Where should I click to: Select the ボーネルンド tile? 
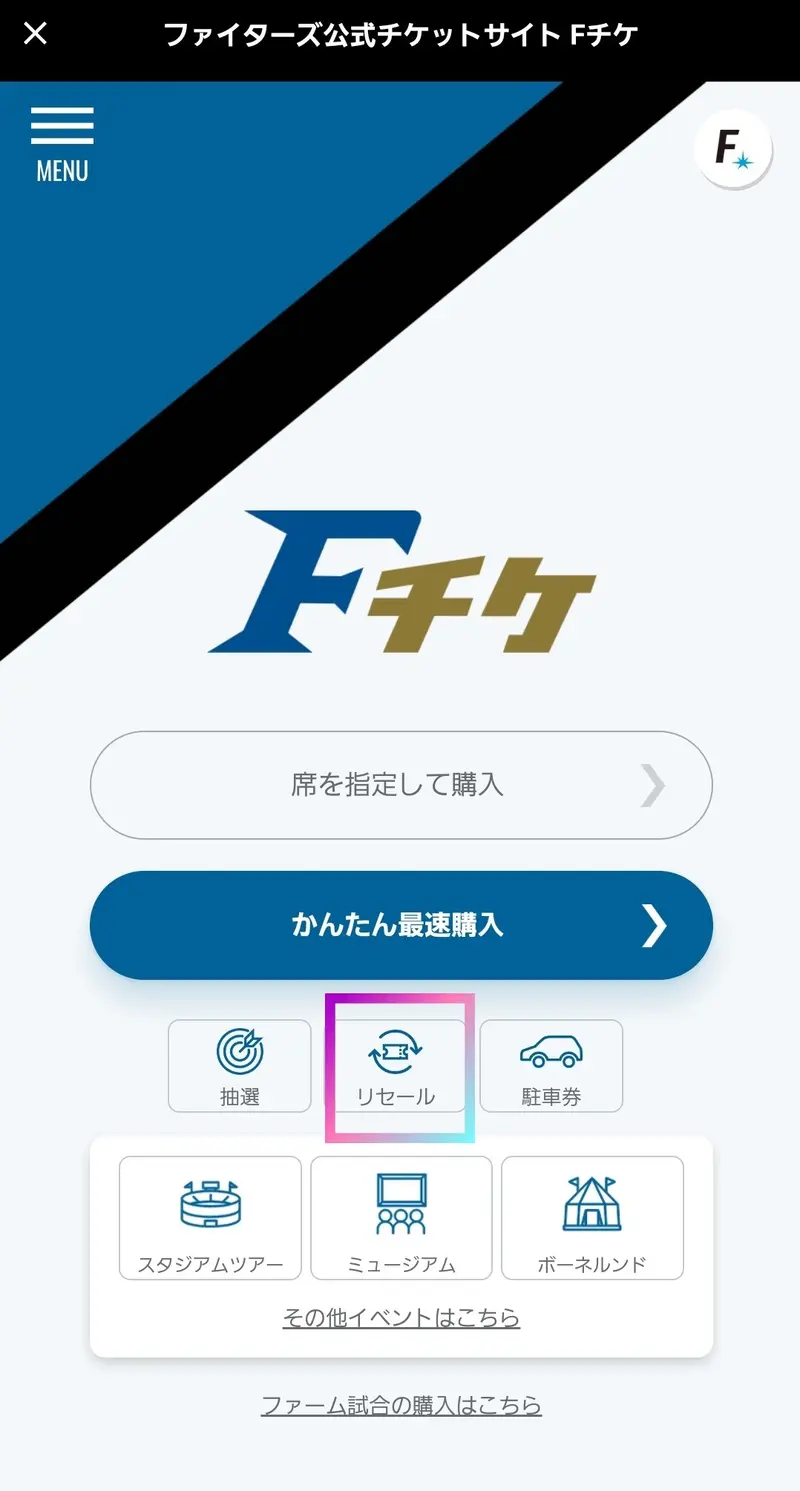pos(592,1217)
